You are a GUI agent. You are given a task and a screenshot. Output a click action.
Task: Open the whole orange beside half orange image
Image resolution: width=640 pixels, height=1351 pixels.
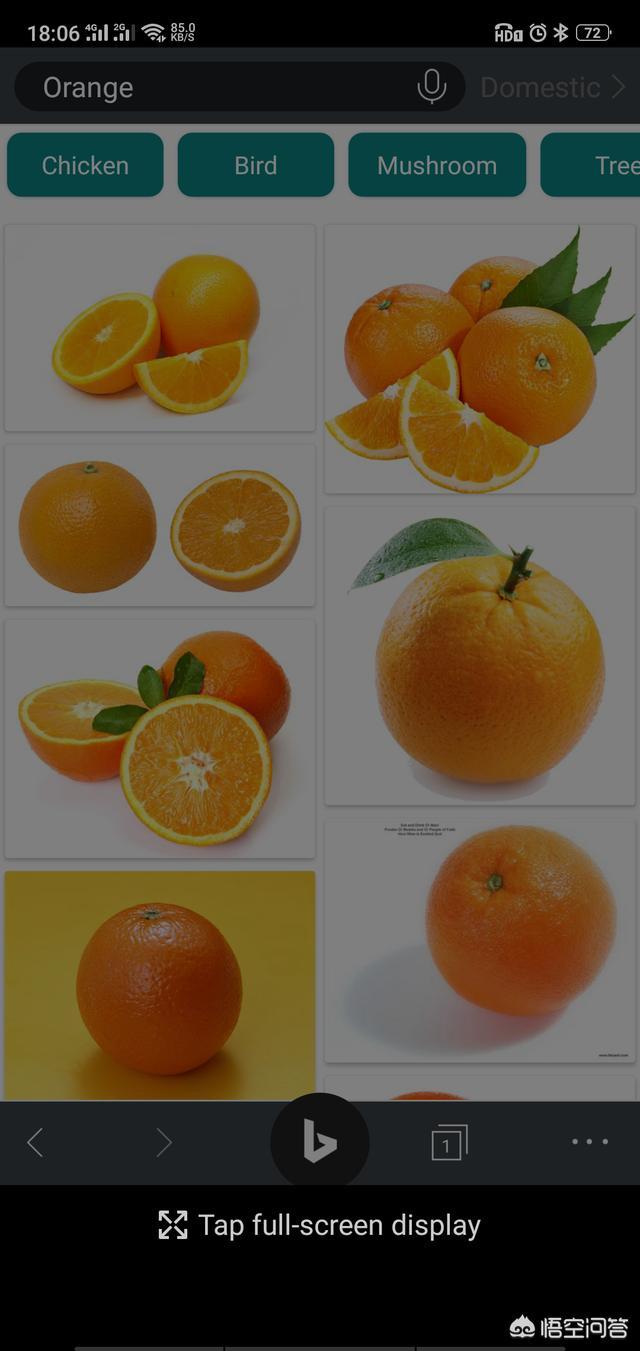click(160, 525)
